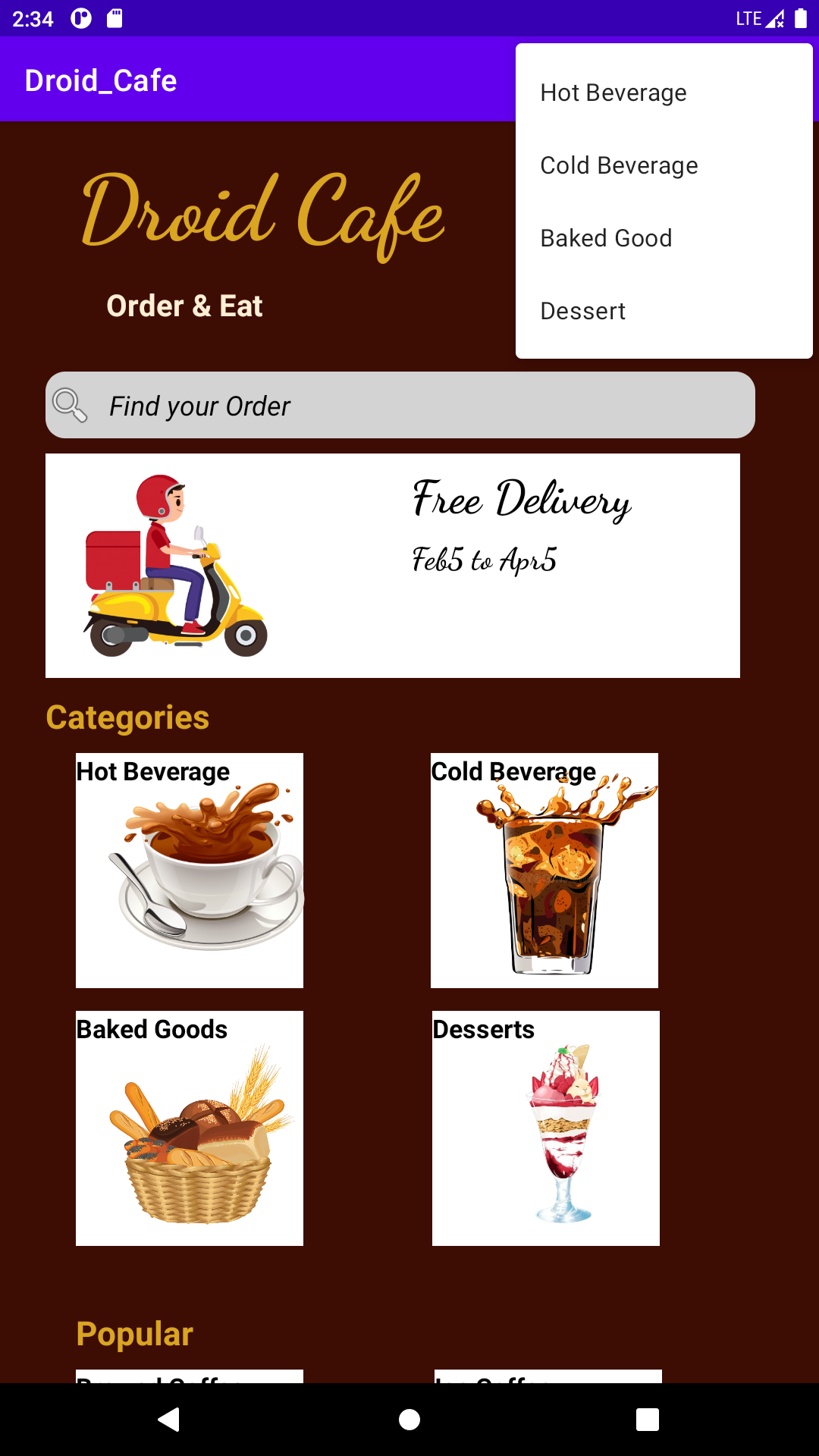Open the Cold Beverage category card
Image resolution: width=819 pixels, height=1456 pixels.
[544, 870]
